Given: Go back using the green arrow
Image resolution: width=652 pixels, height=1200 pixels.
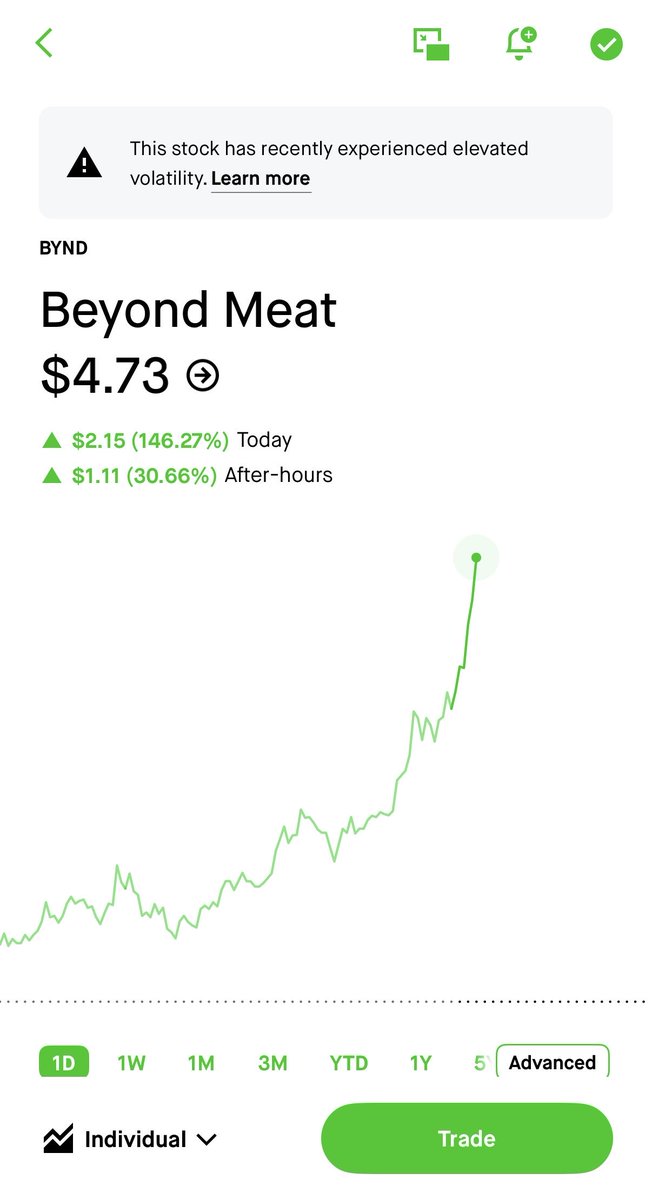Looking at the screenshot, I should [44, 43].
